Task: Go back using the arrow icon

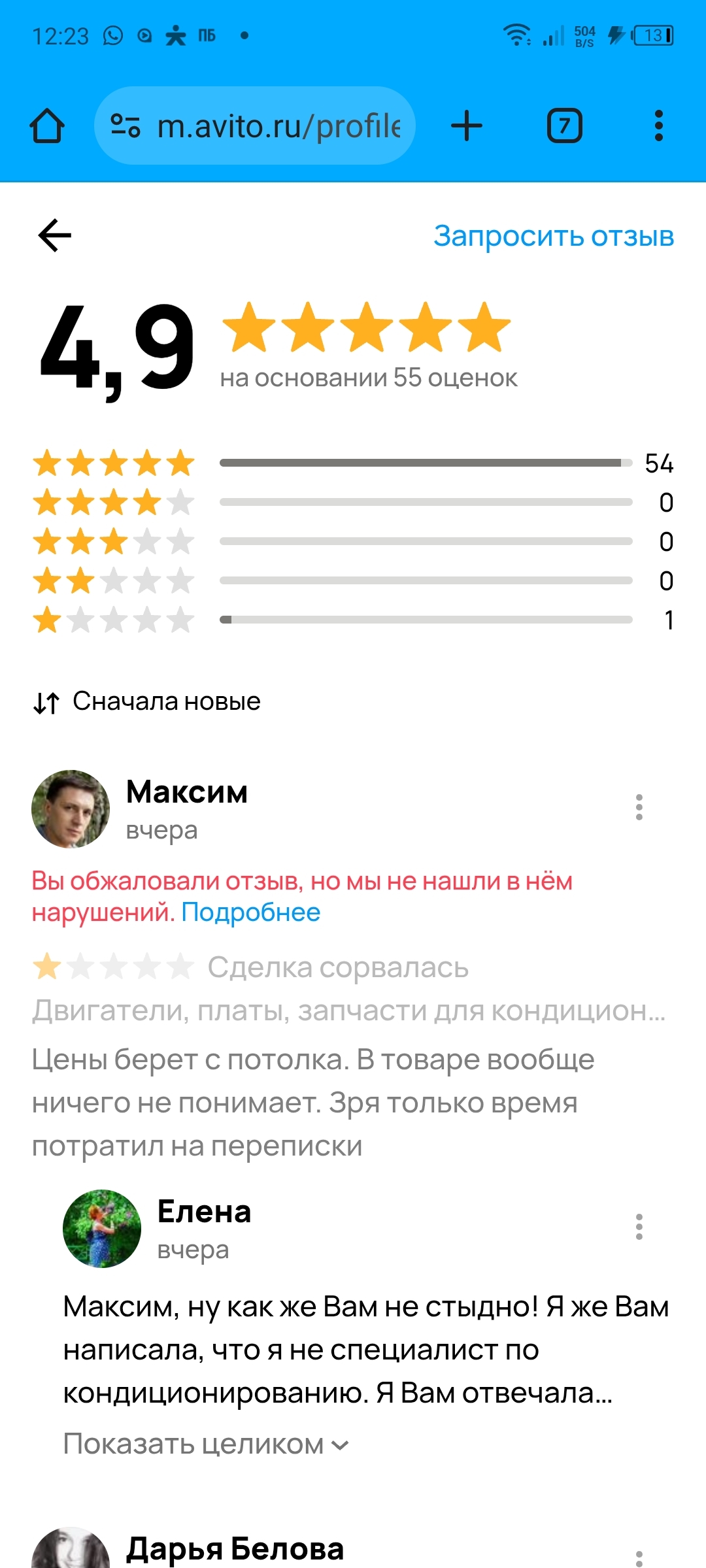Action: (x=54, y=235)
